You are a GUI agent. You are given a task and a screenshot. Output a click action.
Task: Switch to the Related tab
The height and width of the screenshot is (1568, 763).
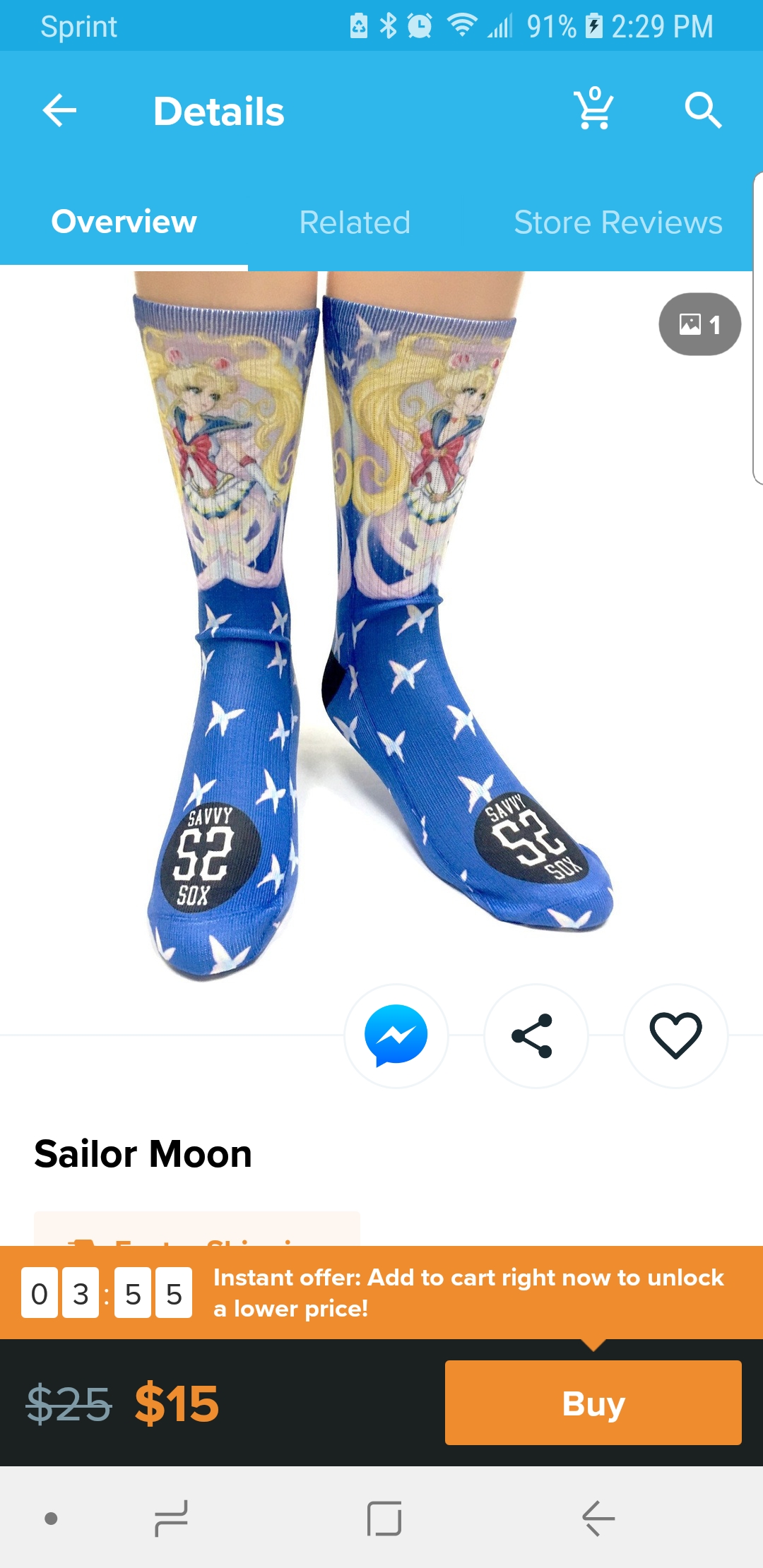point(355,222)
